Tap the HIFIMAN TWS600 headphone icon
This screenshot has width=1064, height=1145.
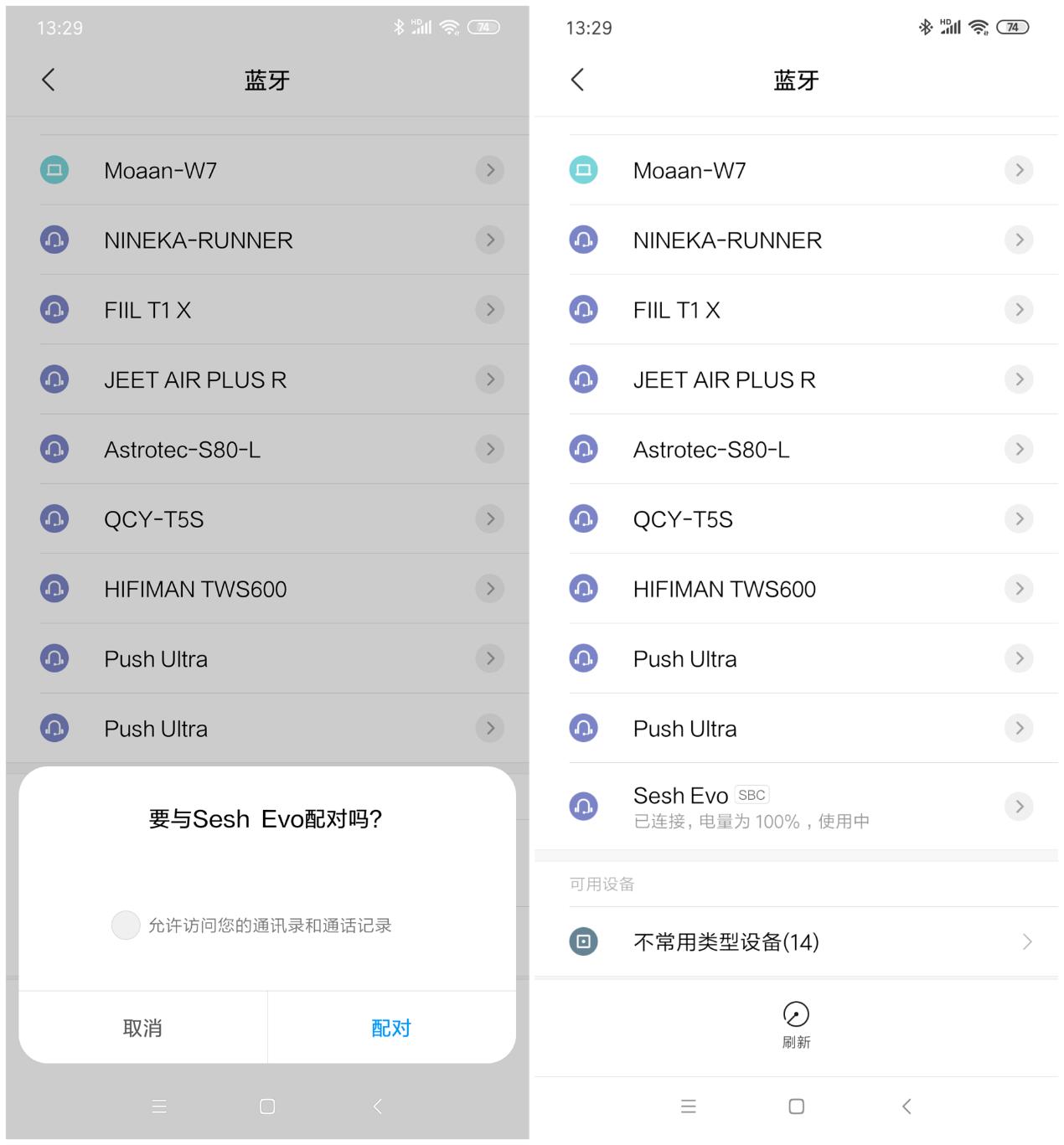pos(583,589)
